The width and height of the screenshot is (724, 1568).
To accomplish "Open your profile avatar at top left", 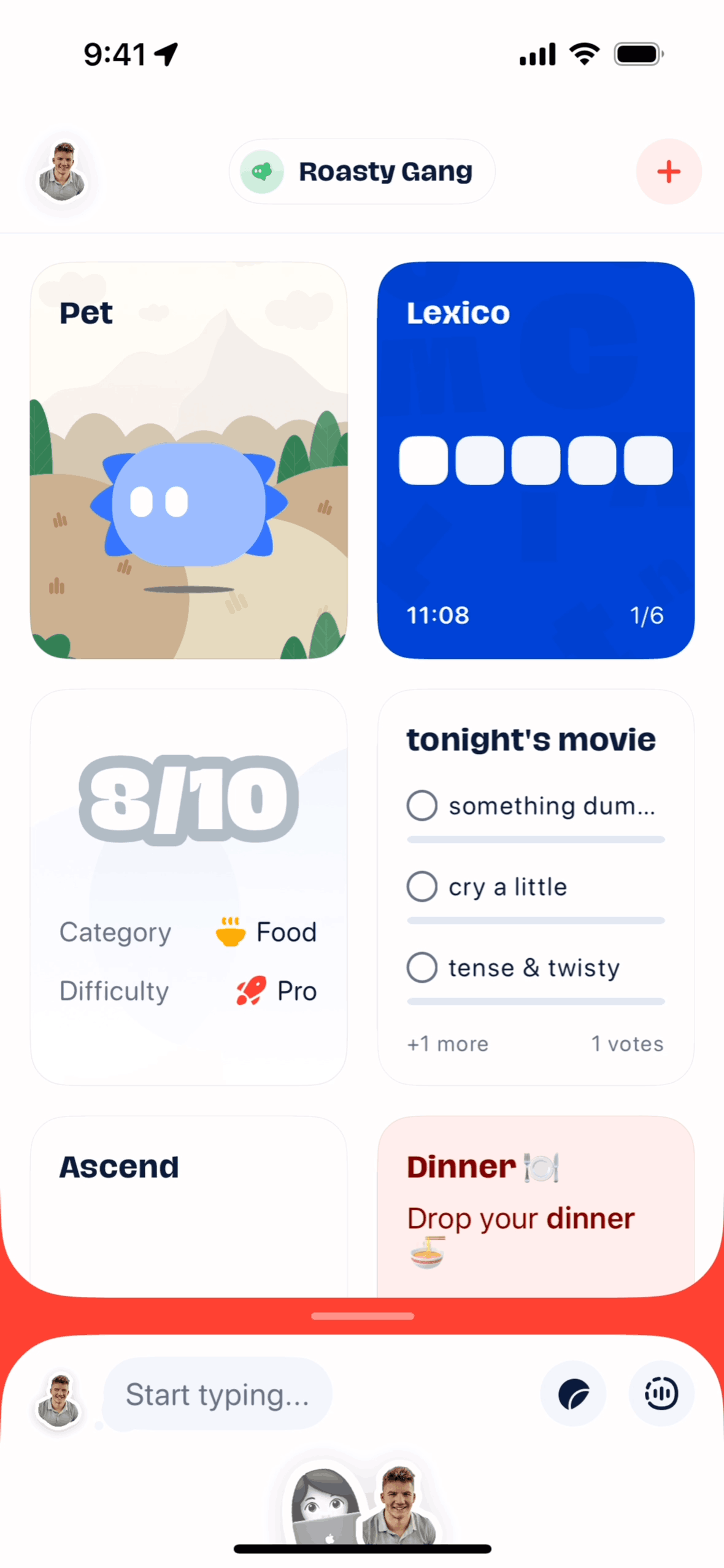I will pos(62,172).
